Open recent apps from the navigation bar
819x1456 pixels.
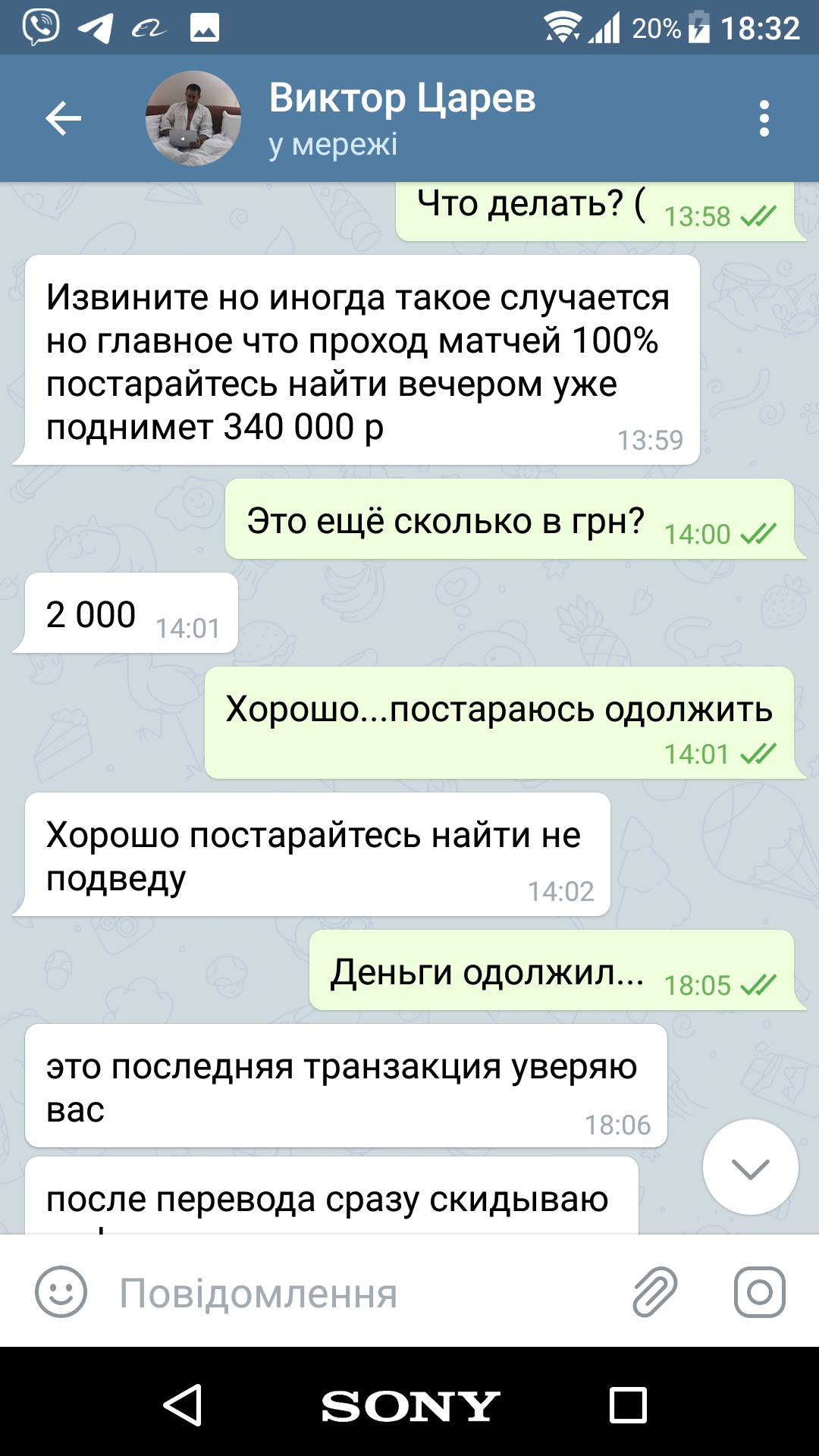coord(628,1405)
